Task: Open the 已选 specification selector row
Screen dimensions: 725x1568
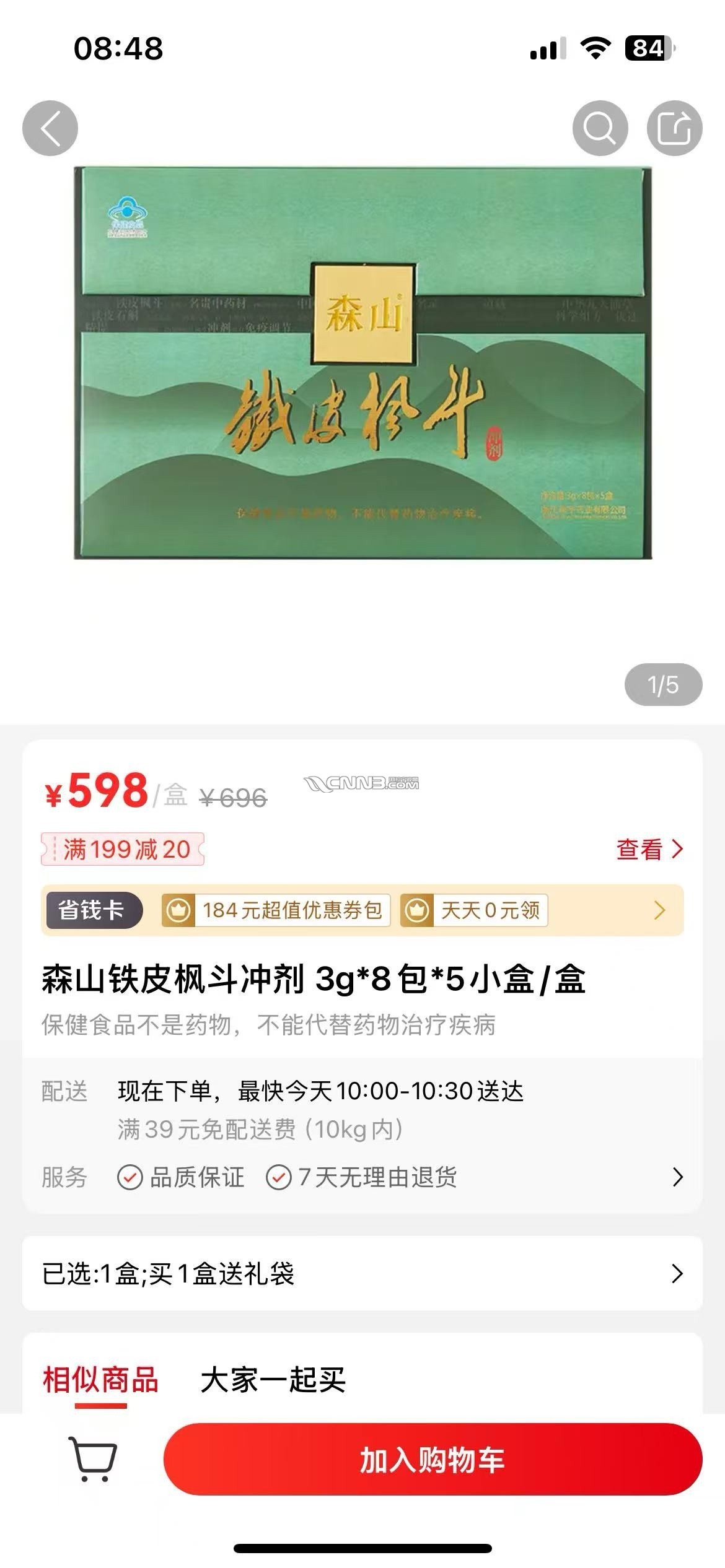Action: [362, 1274]
